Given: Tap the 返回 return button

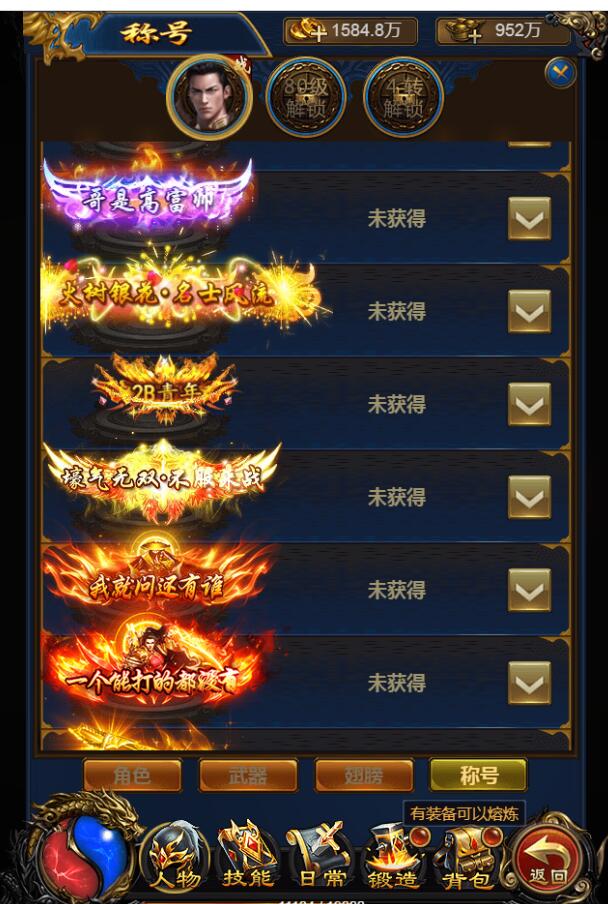Looking at the screenshot, I should coord(546,858).
